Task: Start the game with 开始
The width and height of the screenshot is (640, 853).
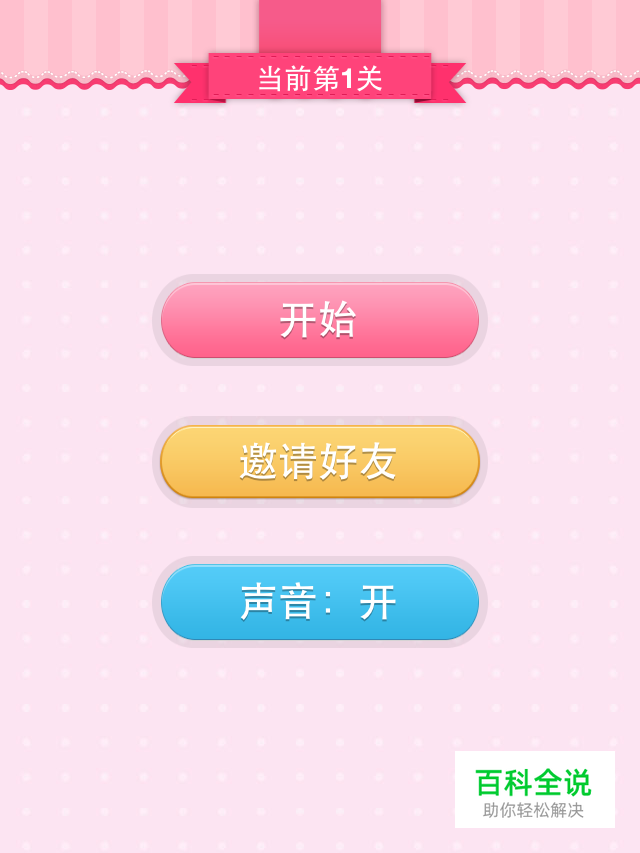Action: pyautogui.click(x=319, y=320)
